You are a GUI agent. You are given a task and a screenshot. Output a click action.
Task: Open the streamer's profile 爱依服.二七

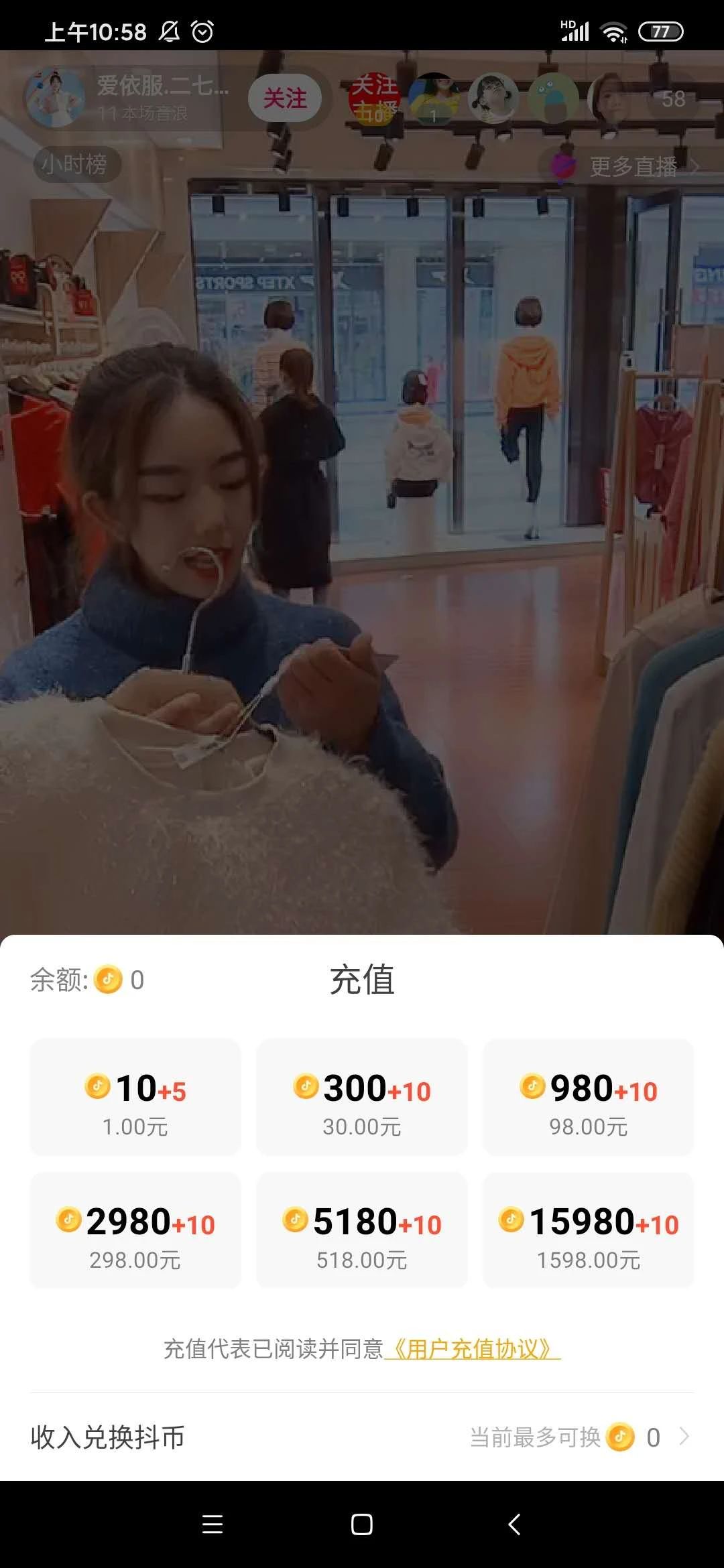pyautogui.click(x=127, y=97)
